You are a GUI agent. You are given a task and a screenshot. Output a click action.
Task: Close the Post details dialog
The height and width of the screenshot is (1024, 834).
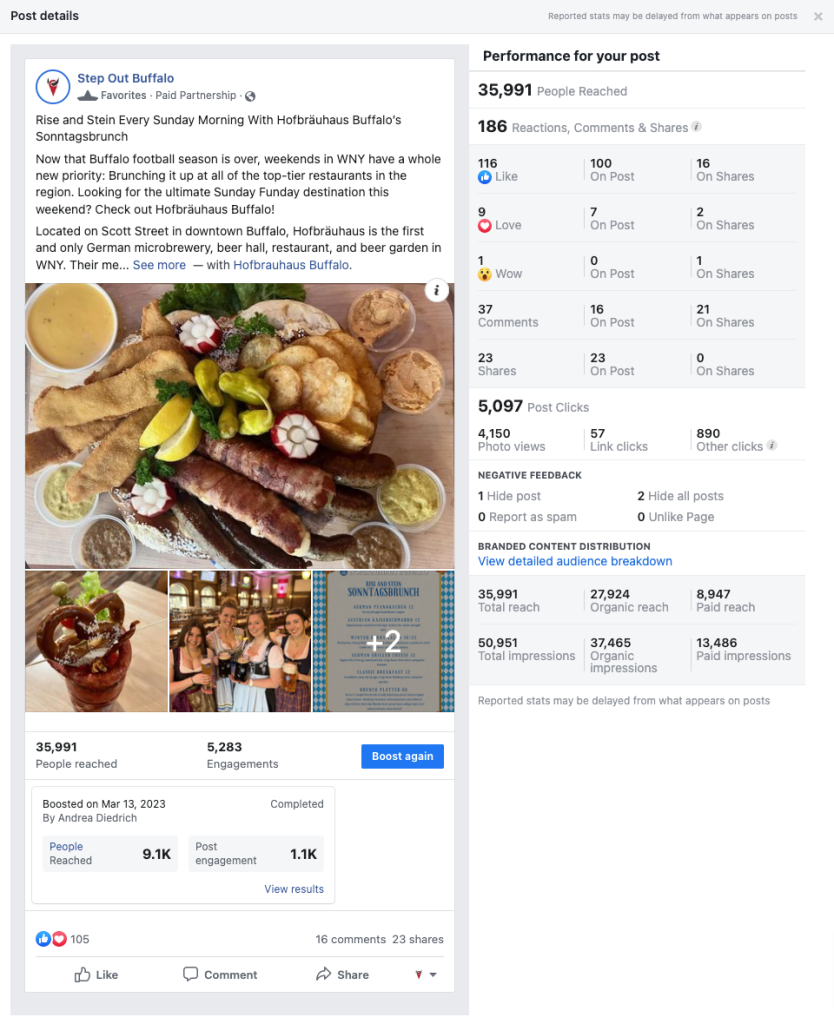pyautogui.click(x=818, y=16)
